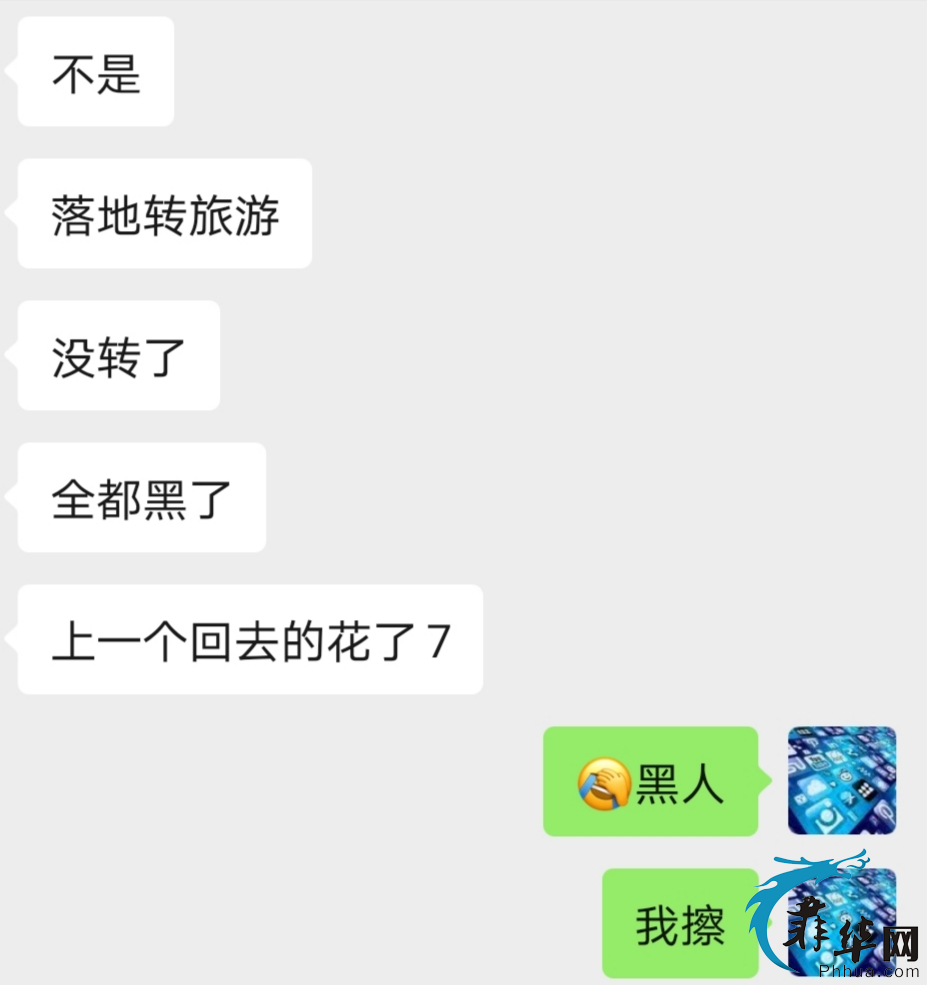The image size is (927, 985).
Task: Open the avatar beside the 黑人 message
Action: pyautogui.click(x=841, y=780)
